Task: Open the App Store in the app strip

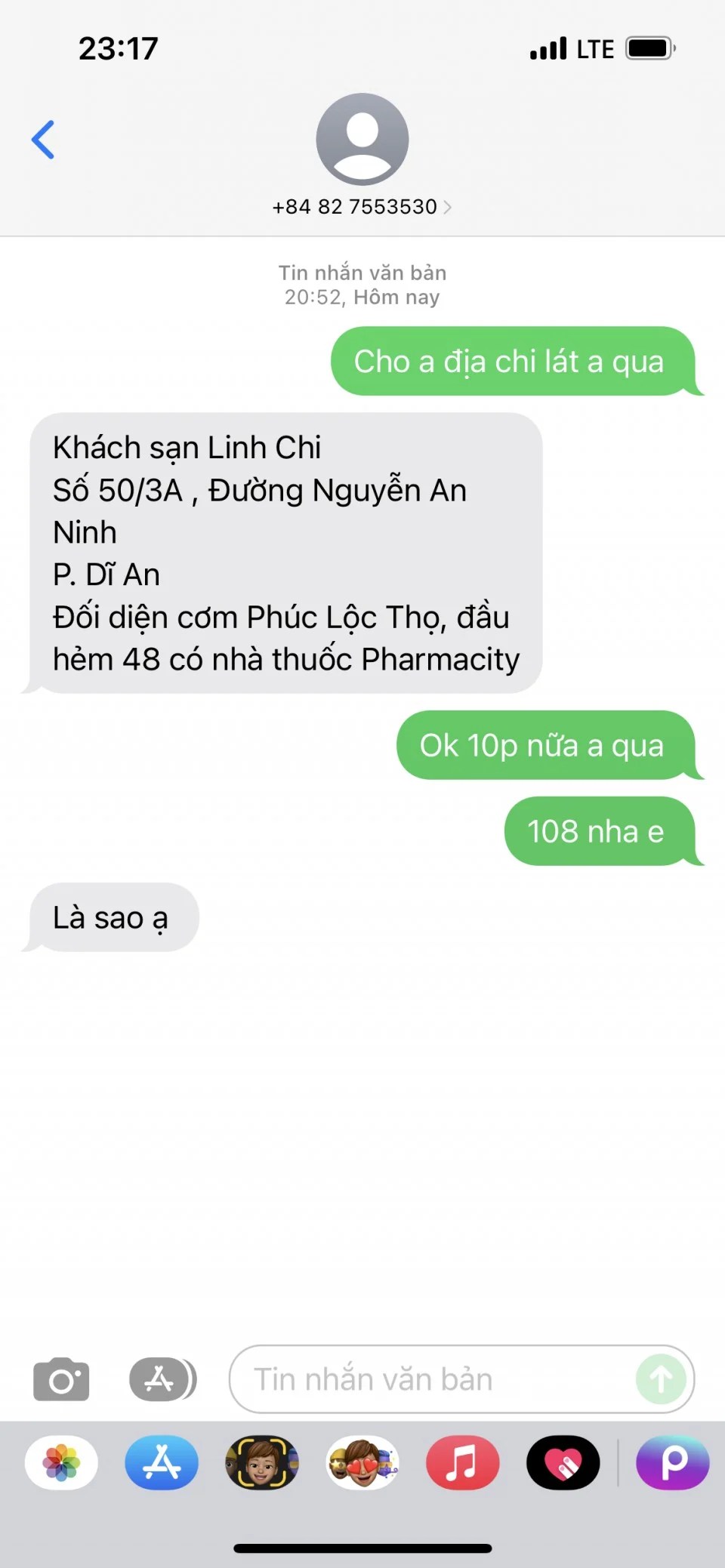Action: pyautogui.click(x=162, y=1462)
